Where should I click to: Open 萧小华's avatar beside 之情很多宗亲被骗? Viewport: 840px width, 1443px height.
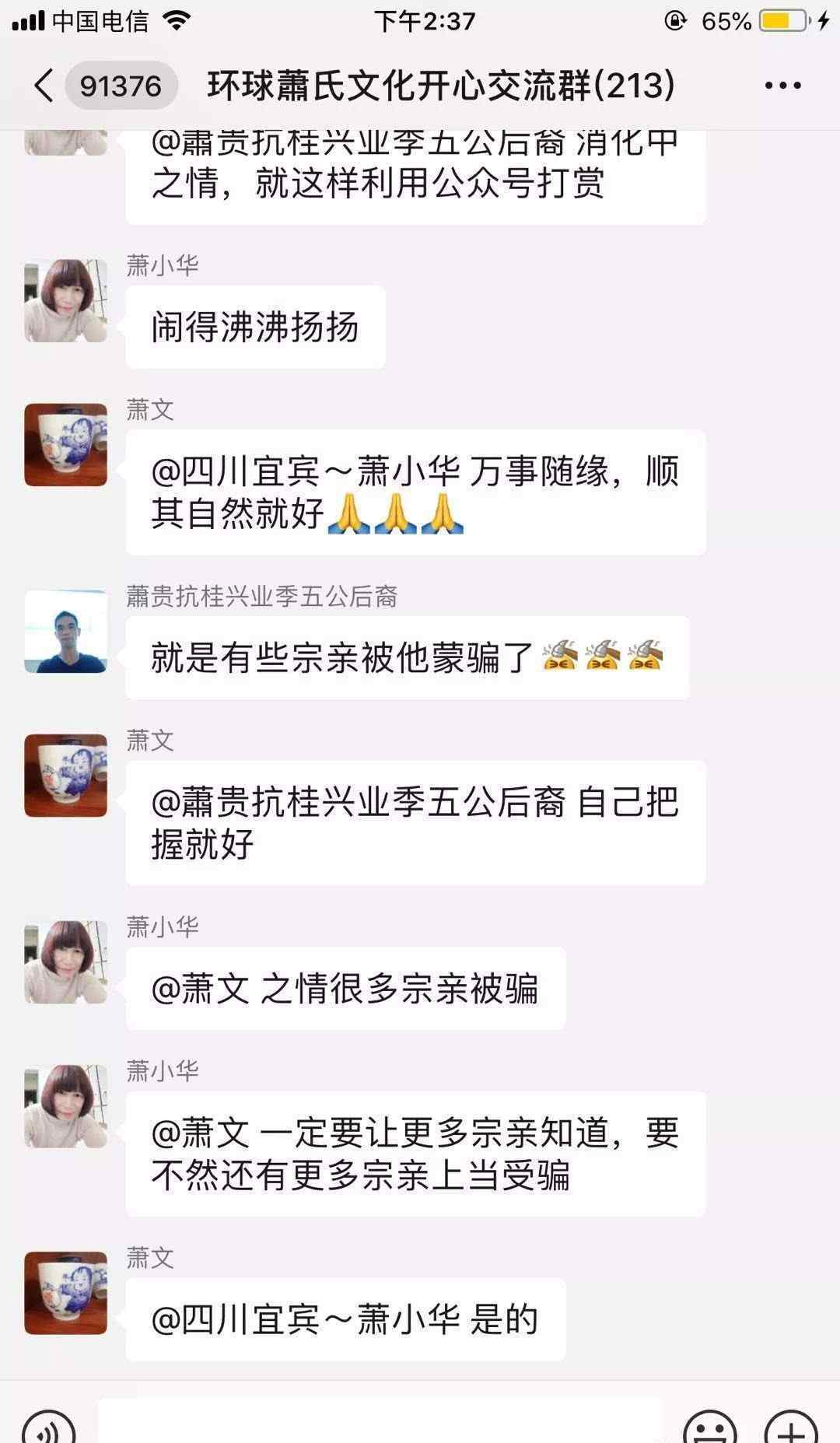click(66, 962)
